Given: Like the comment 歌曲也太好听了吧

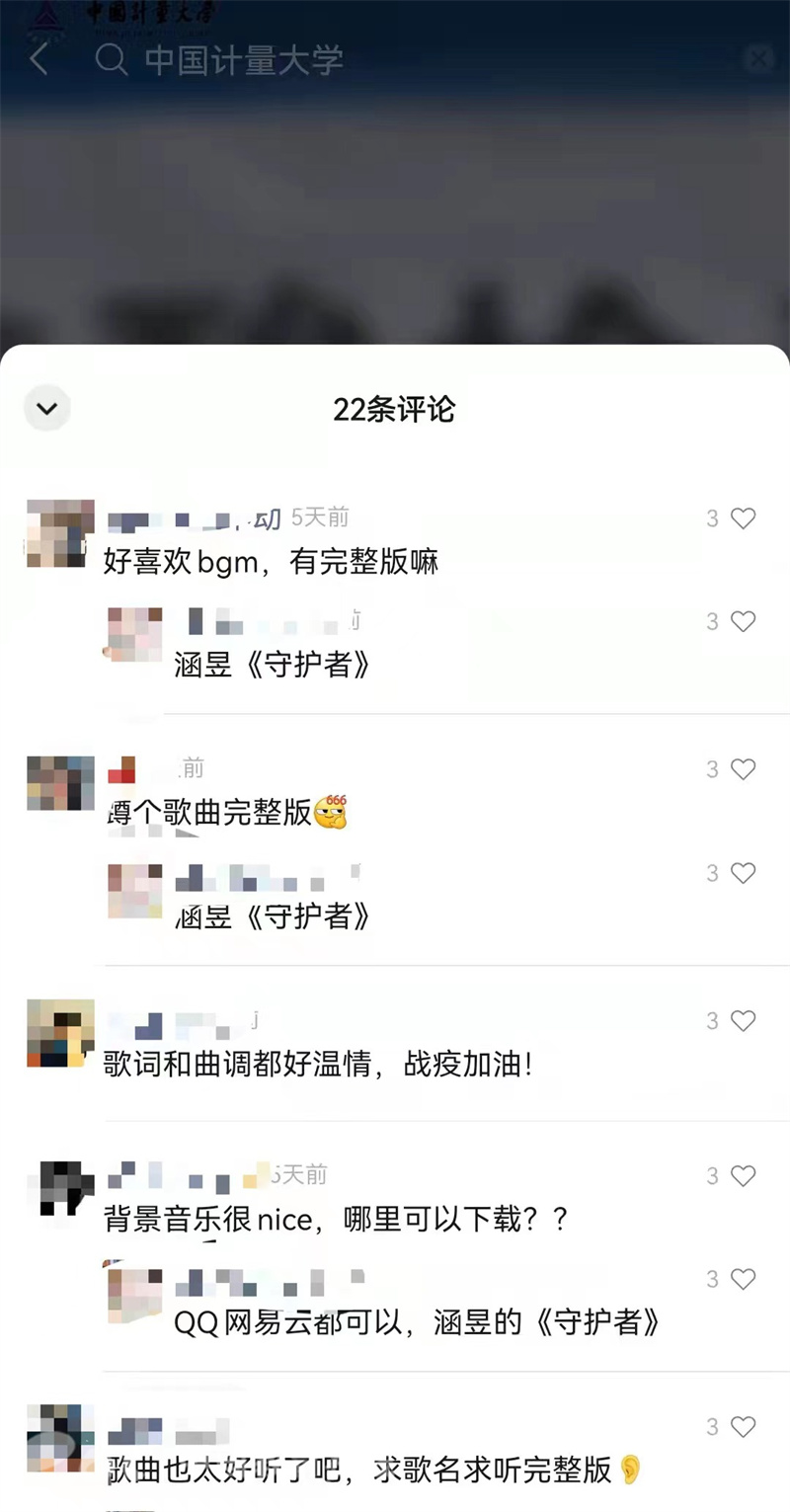Looking at the screenshot, I should [x=743, y=1427].
